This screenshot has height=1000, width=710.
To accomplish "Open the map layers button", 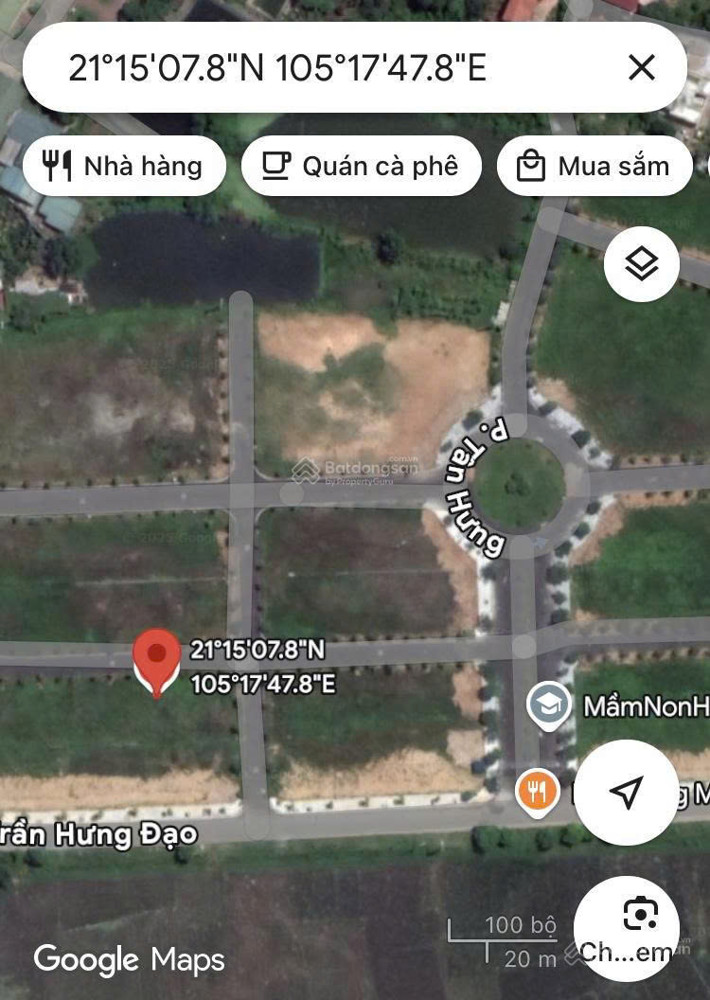I will click(x=641, y=264).
